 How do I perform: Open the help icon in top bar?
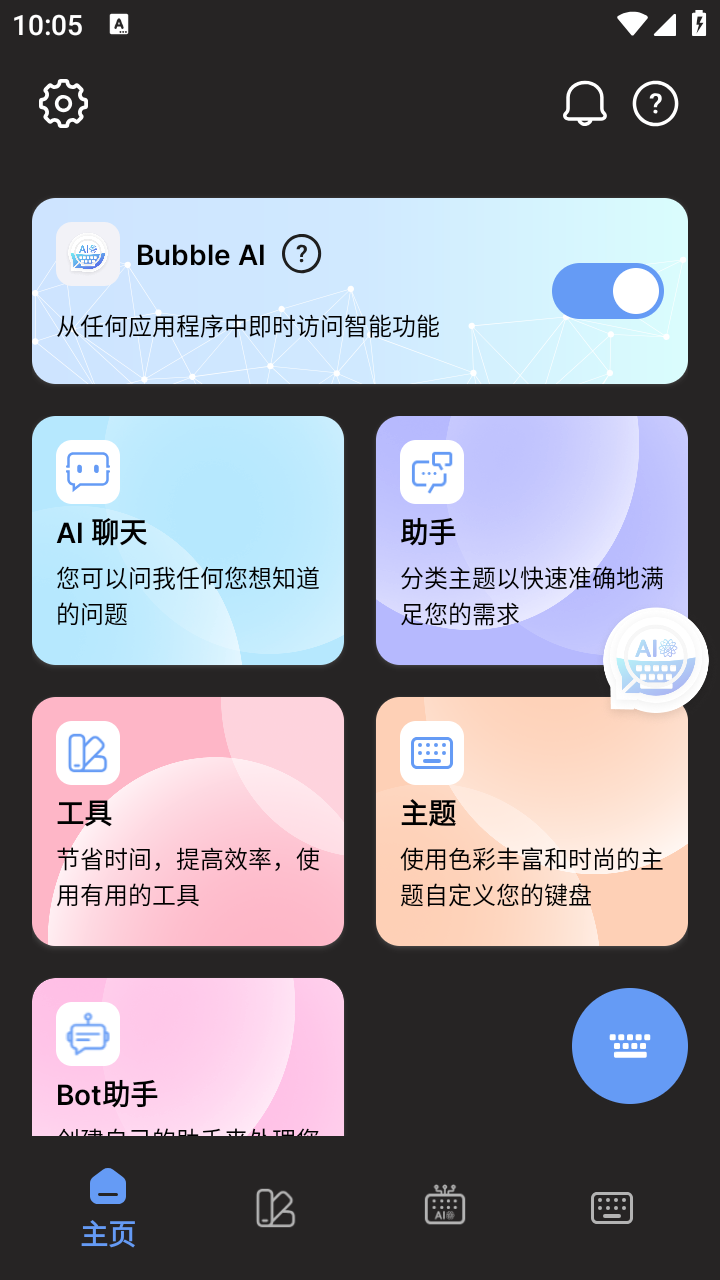[656, 104]
